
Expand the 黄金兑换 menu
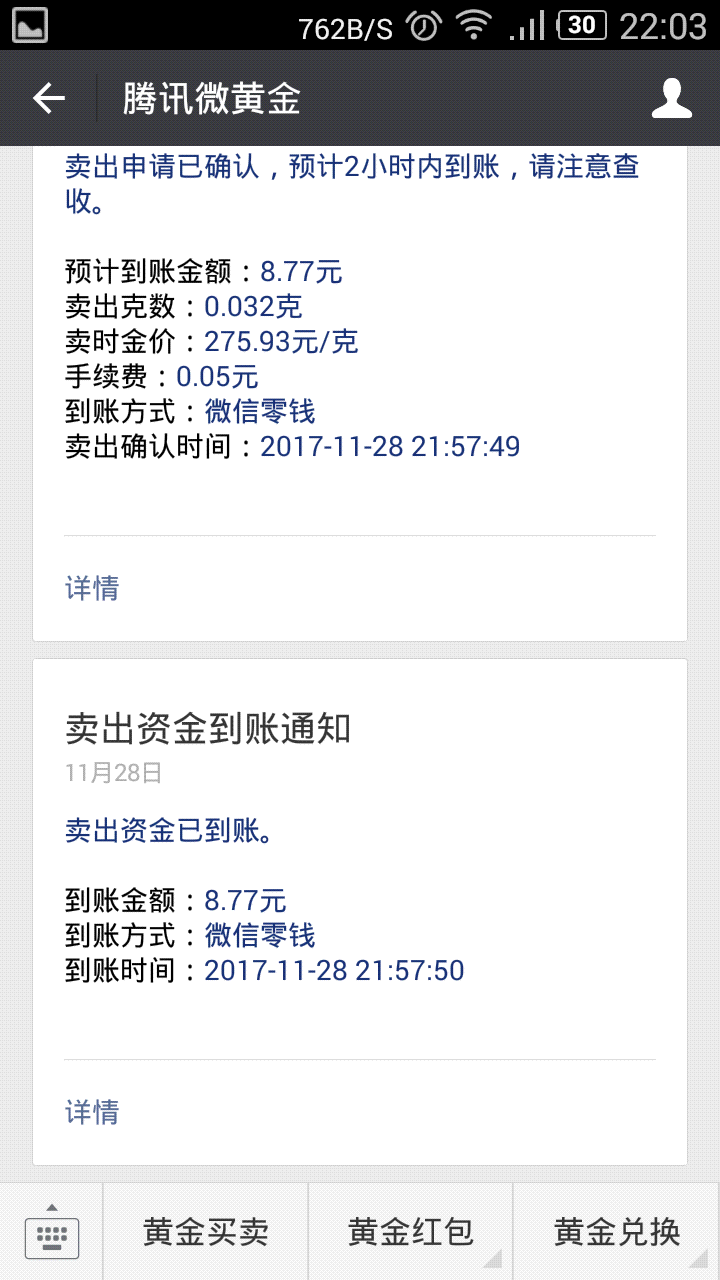click(617, 1232)
